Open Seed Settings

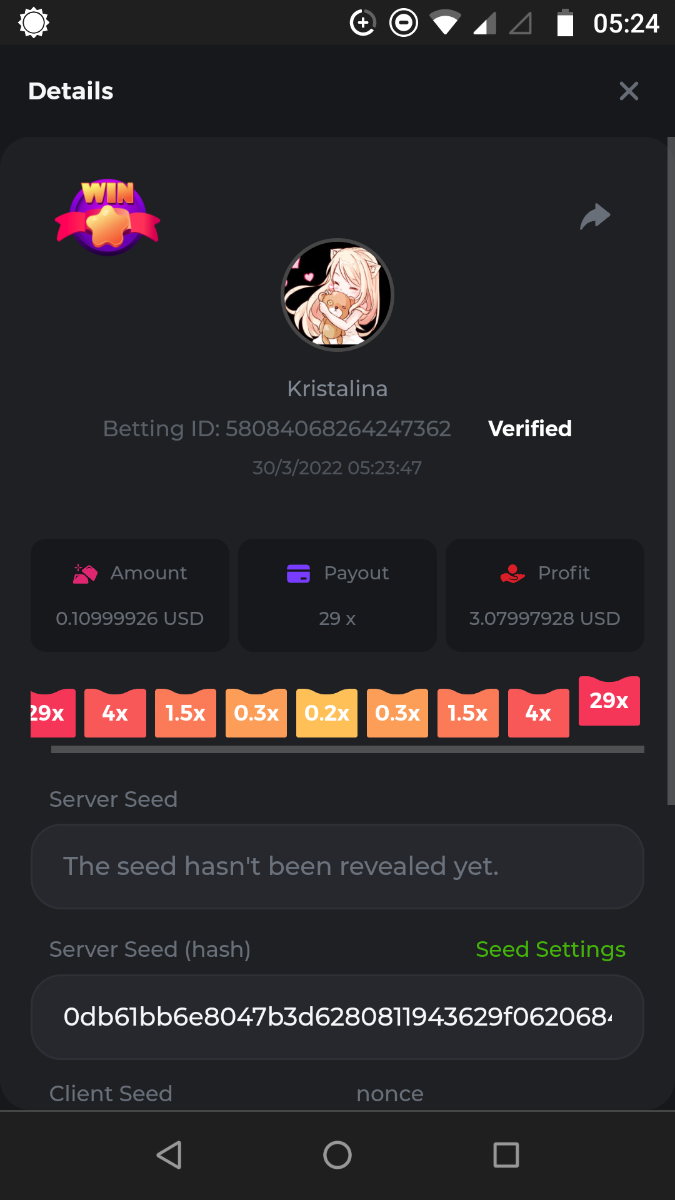point(550,949)
